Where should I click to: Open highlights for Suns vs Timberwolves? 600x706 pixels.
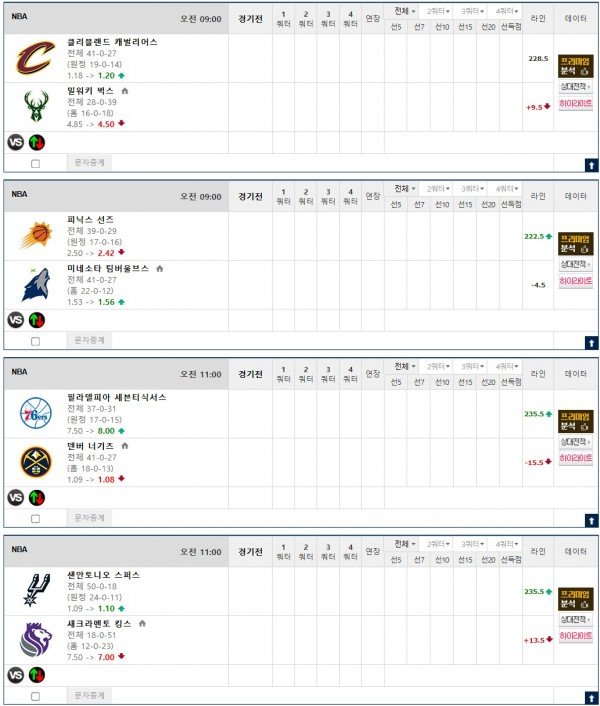click(x=575, y=281)
